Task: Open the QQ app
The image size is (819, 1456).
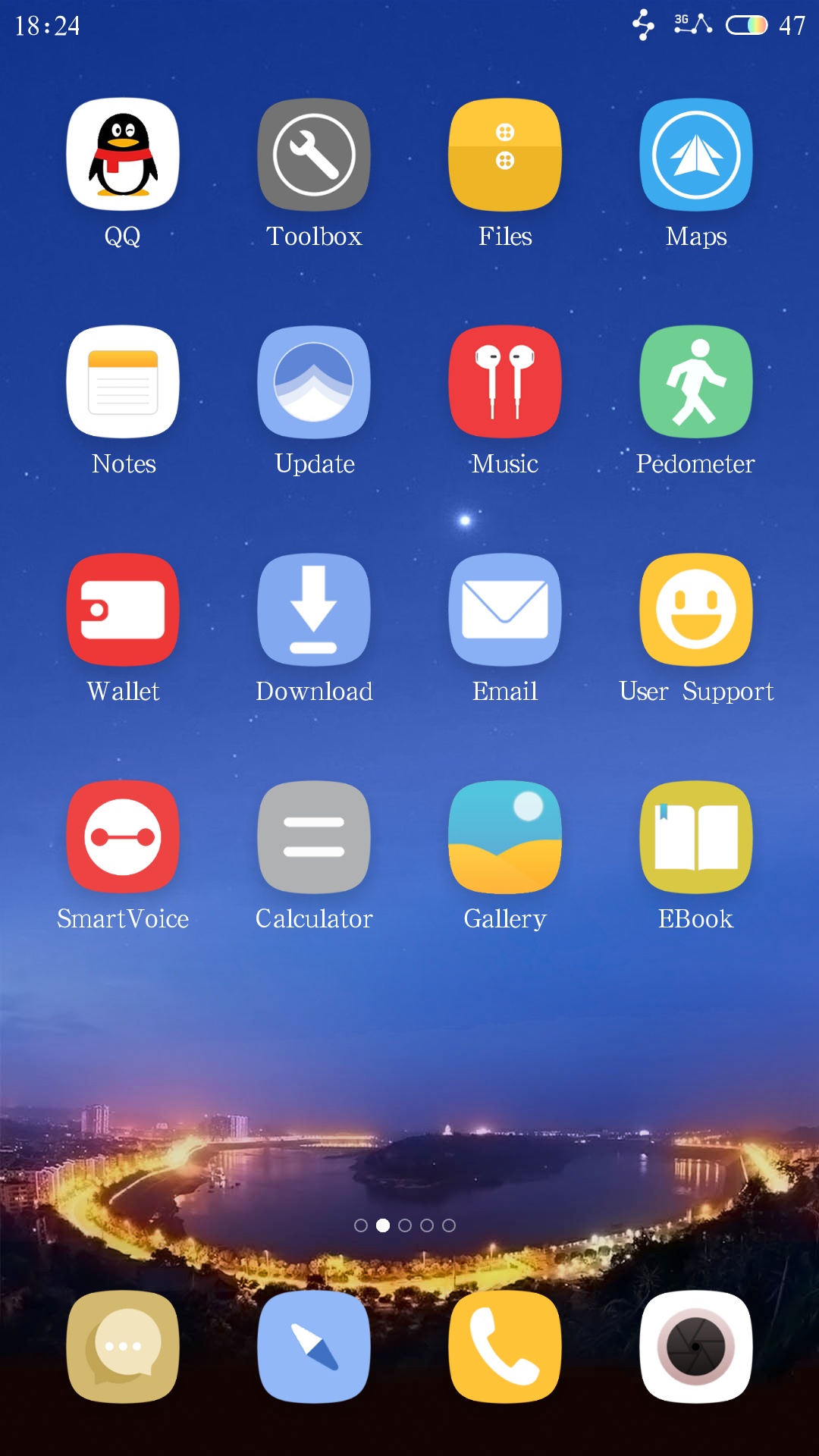Action: tap(123, 155)
